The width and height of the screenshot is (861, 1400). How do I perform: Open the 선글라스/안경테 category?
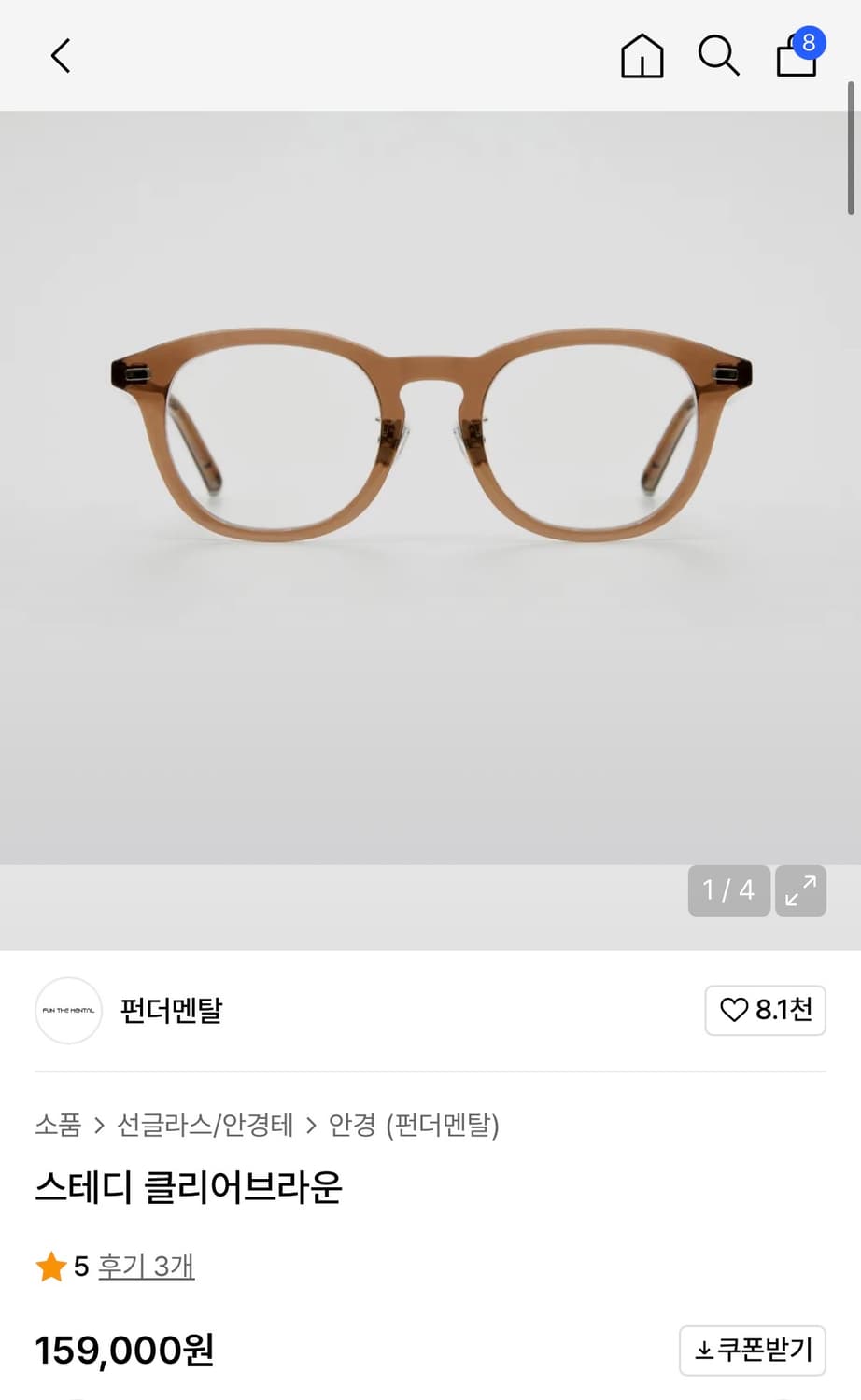(205, 1126)
